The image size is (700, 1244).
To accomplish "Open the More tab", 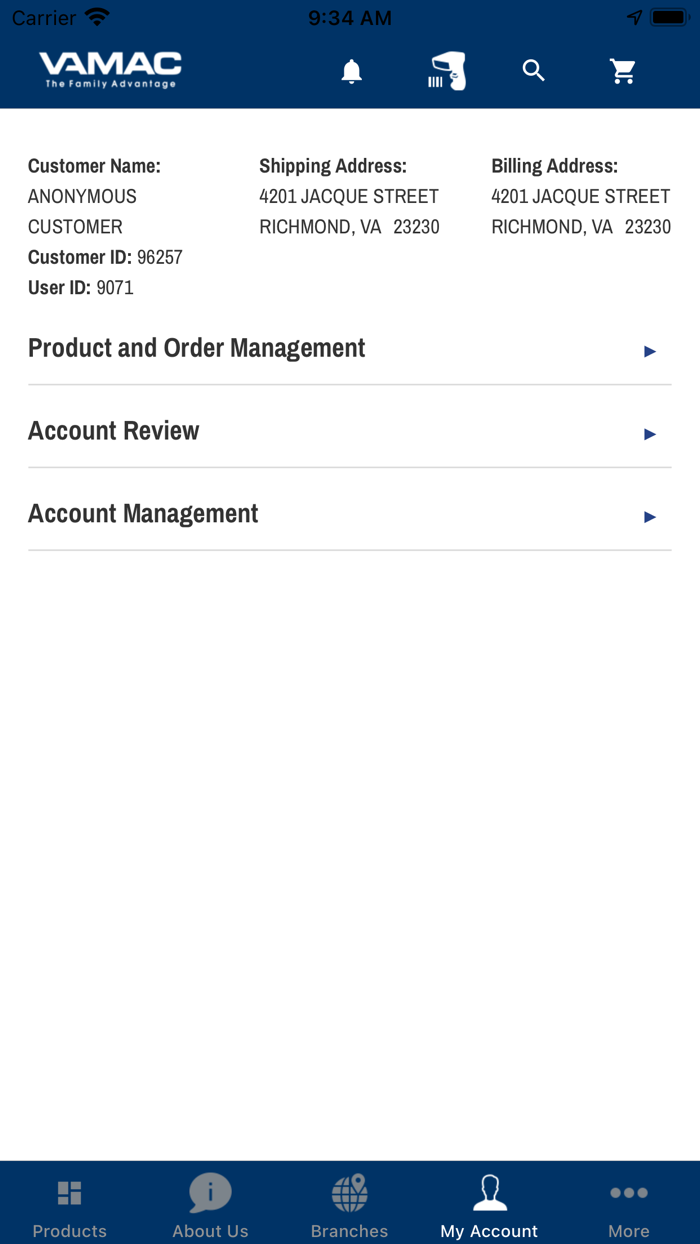I will point(628,1206).
